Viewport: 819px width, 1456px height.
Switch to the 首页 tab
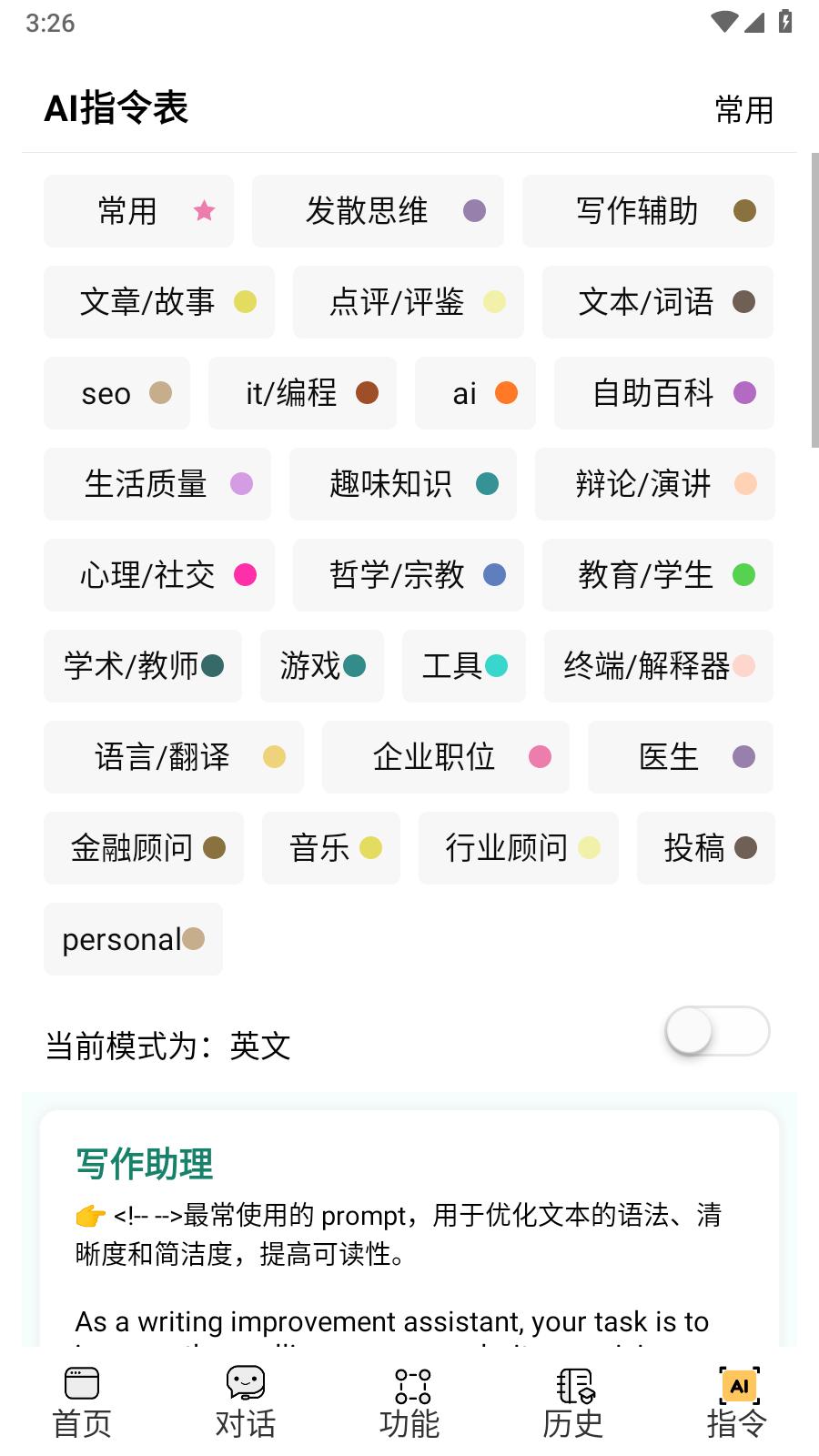(82, 1402)
